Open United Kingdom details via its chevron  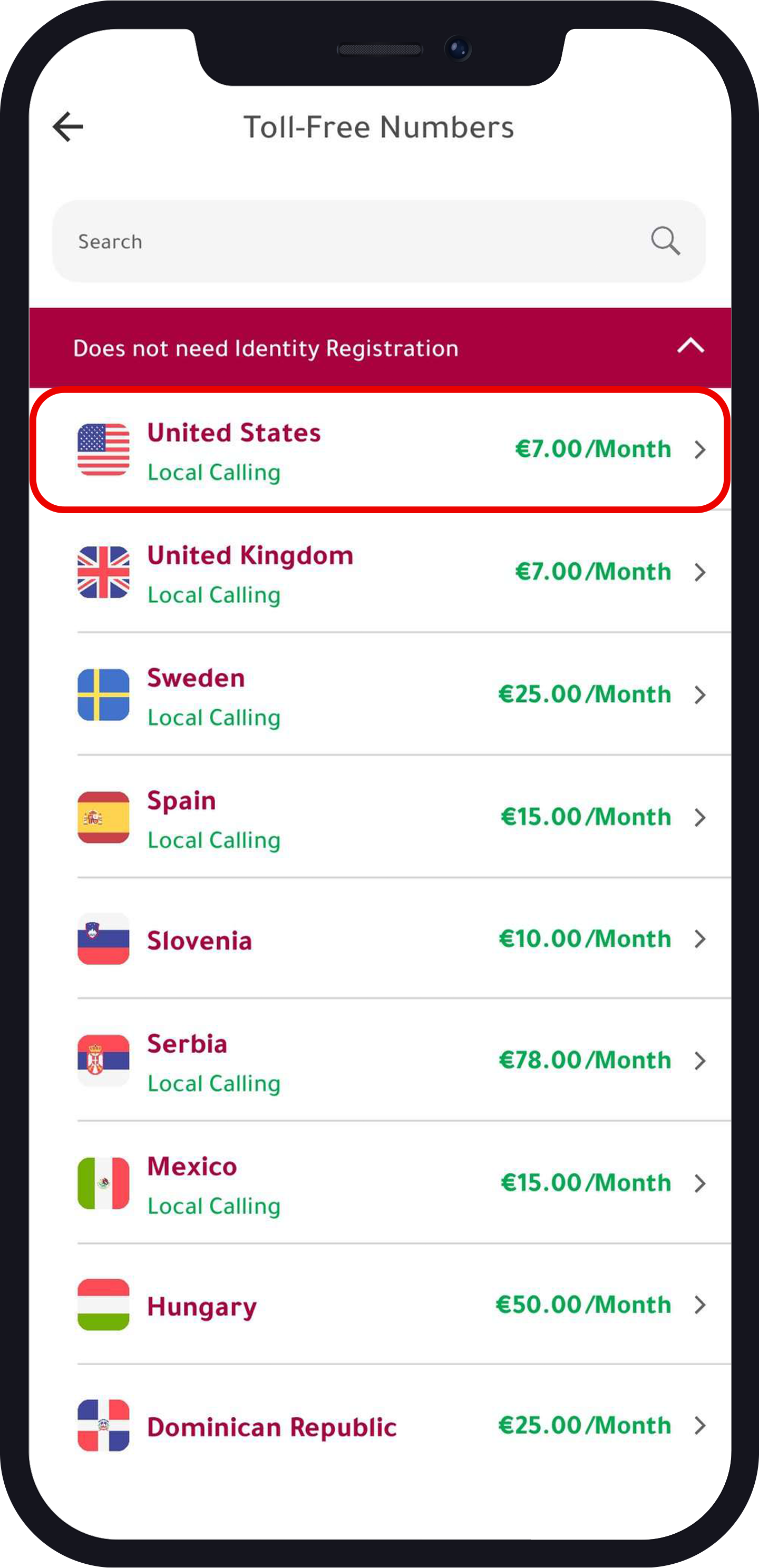[700, 572]
